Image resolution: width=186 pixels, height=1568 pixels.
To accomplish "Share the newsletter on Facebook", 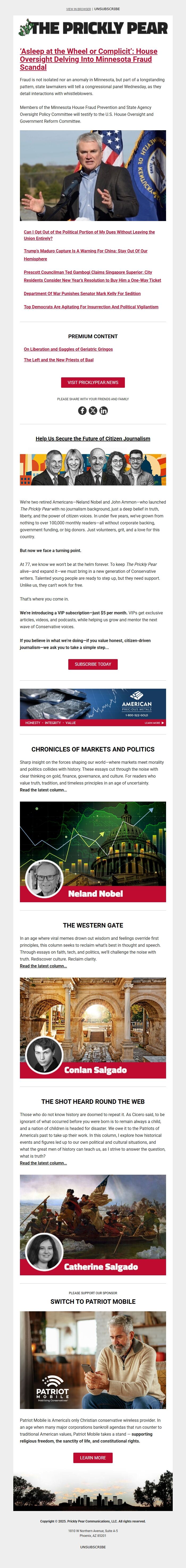I will tap(82, 410).
